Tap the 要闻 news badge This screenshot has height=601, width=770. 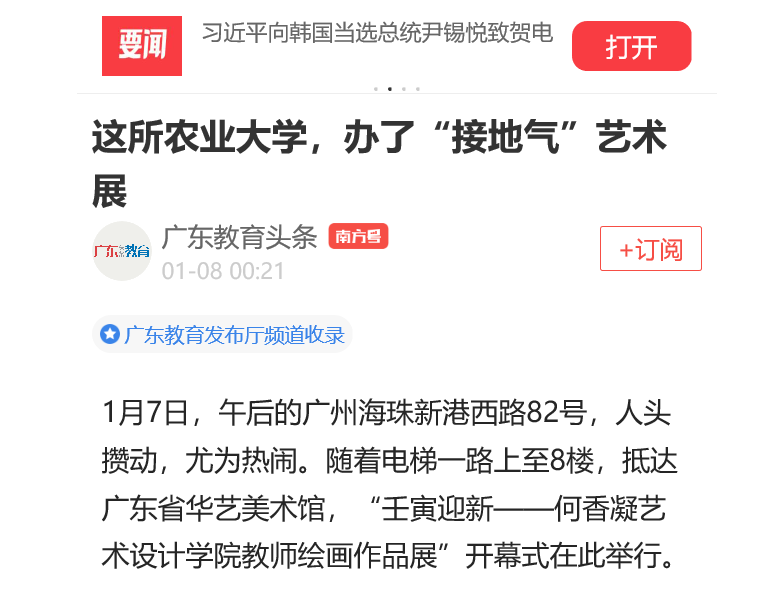[142, 45]
